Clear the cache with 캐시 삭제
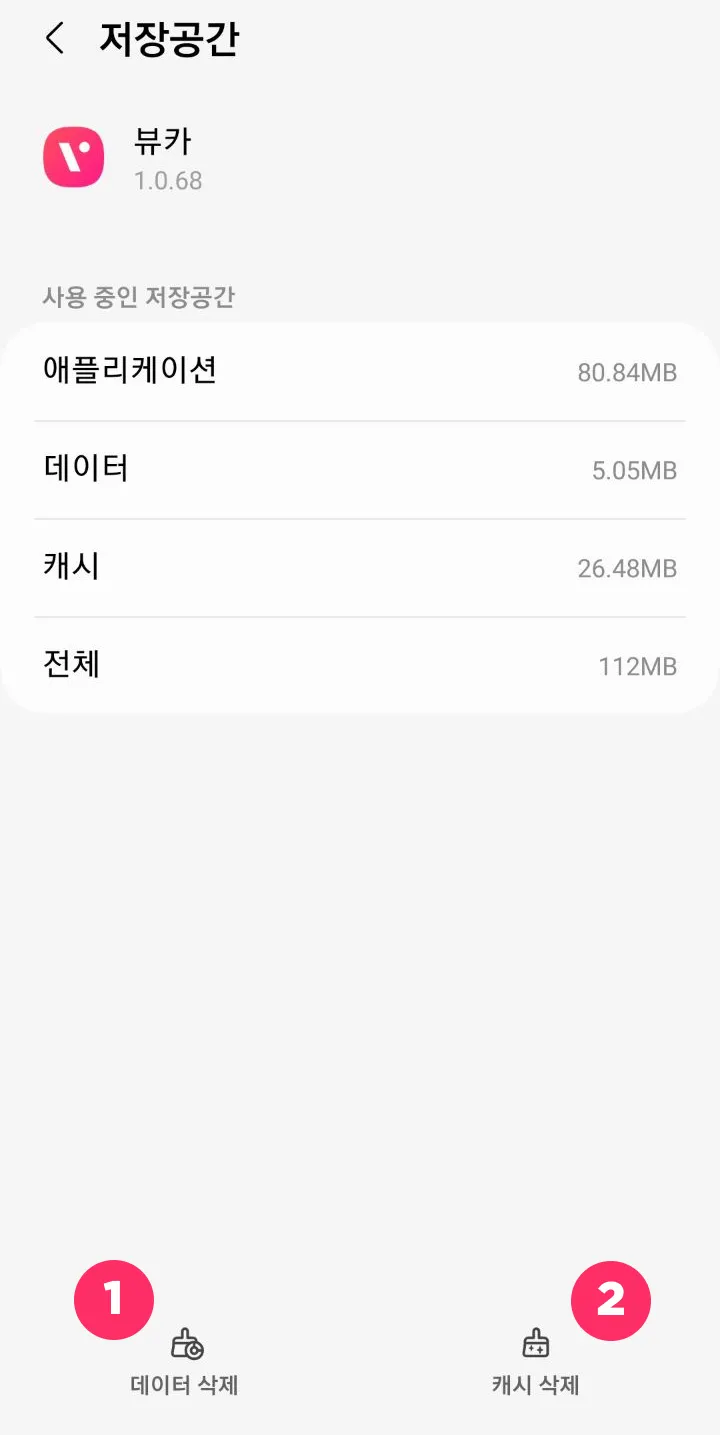Image resolution: width=720 pixels, height=1435 pixels. click(x=536, y=1364)
